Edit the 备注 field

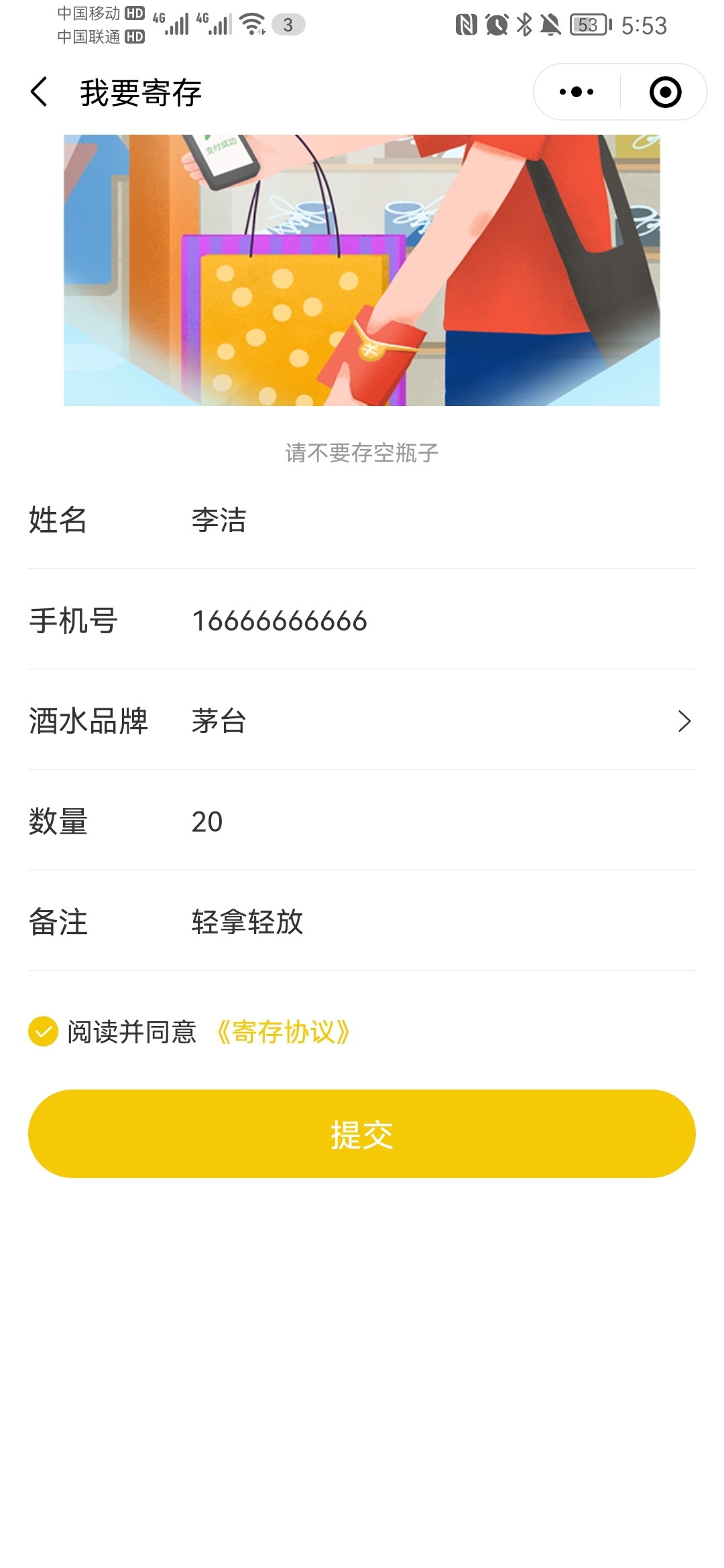tap(442, 922)
